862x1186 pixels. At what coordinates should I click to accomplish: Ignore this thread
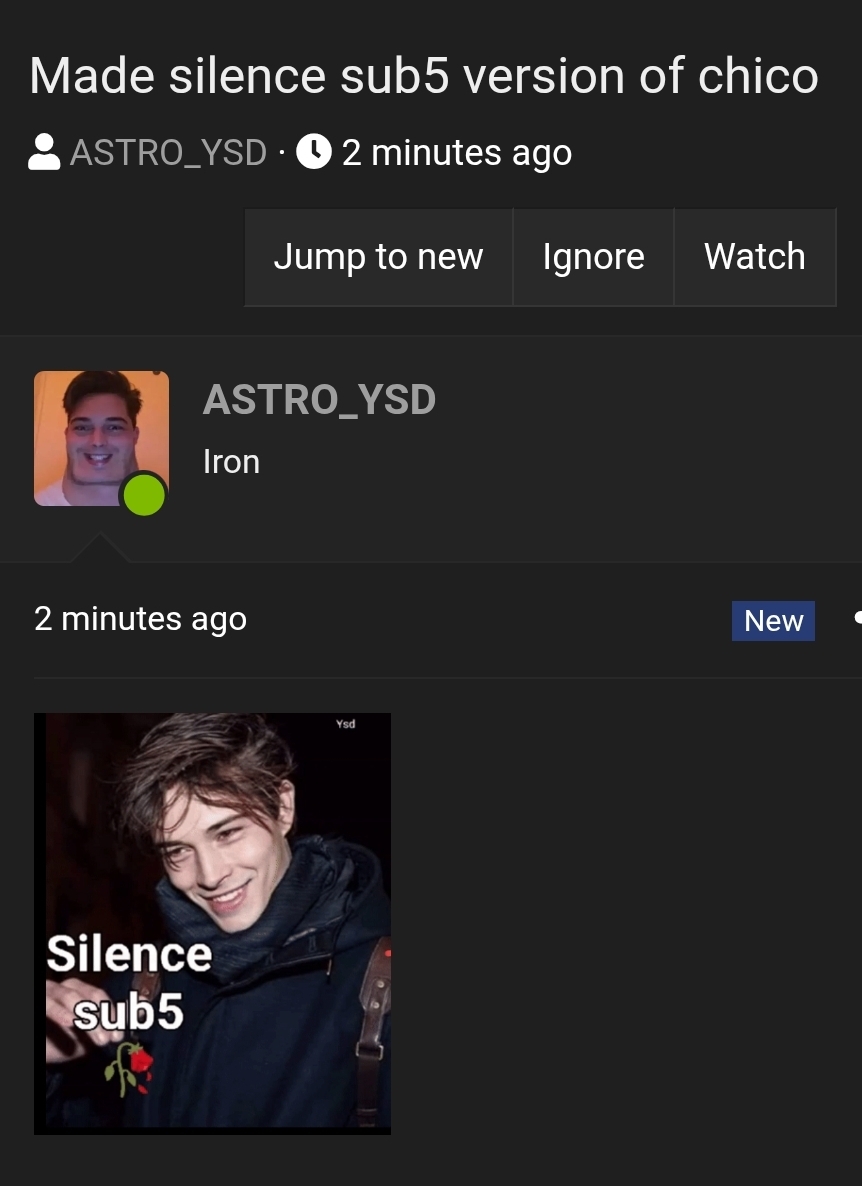(x=593, y=257)
